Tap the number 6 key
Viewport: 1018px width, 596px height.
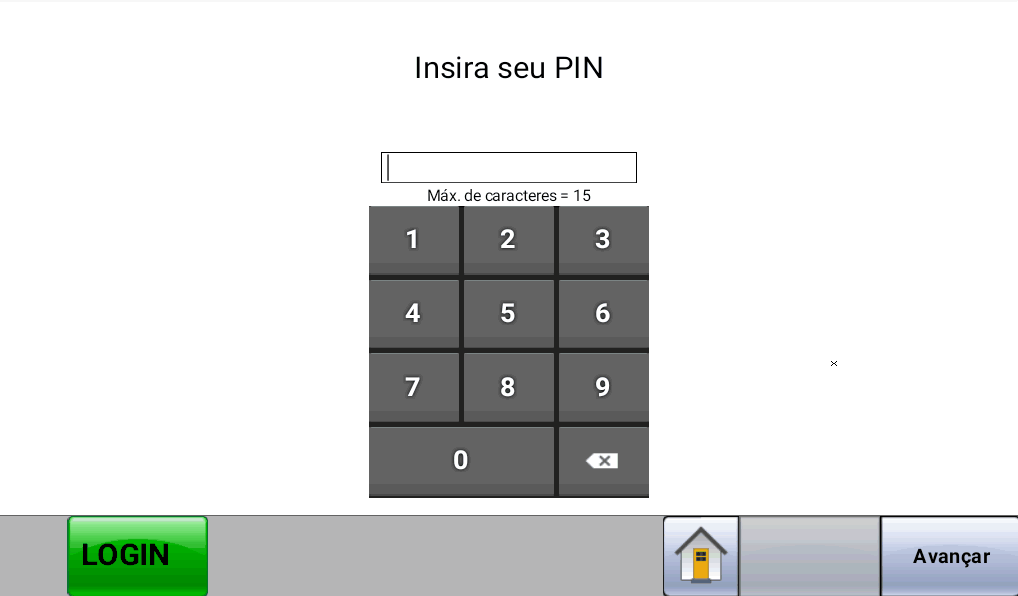(603, 313)
